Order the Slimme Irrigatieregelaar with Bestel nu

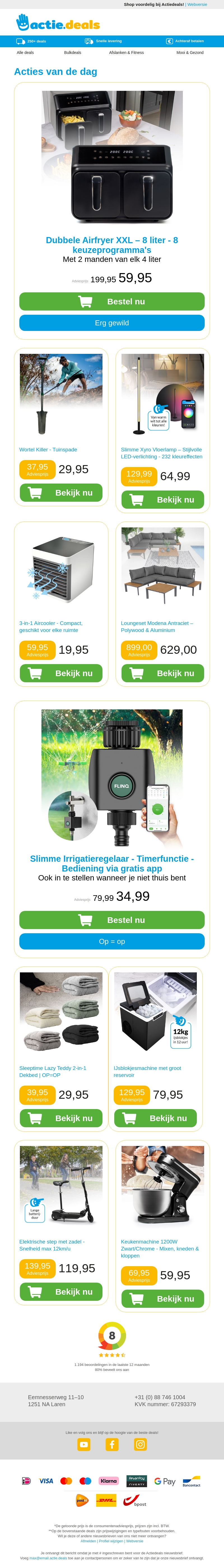point(112,920)
